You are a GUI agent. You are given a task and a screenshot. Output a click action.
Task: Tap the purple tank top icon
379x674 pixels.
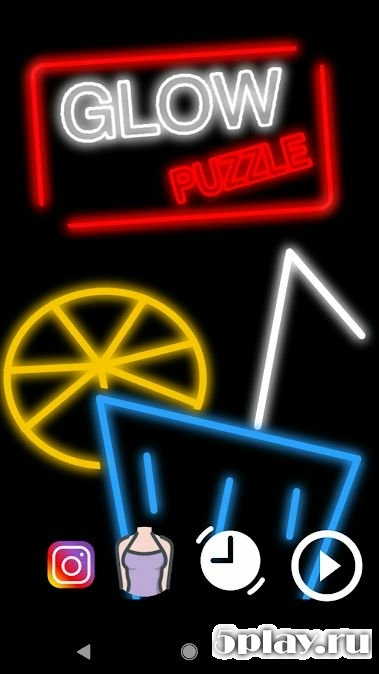point(145,562)
